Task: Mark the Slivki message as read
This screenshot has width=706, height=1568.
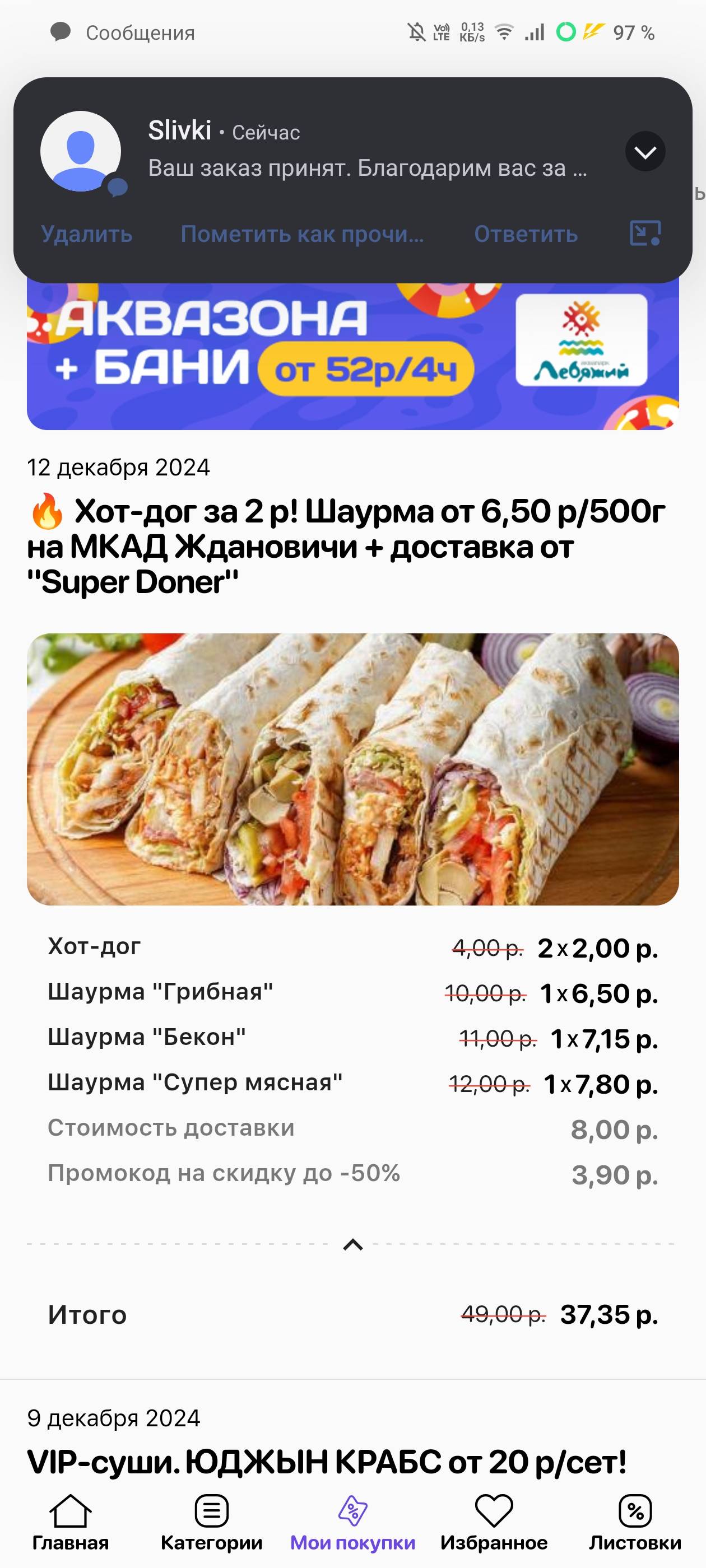Action: pyautogui.click(x=301, y=234)
